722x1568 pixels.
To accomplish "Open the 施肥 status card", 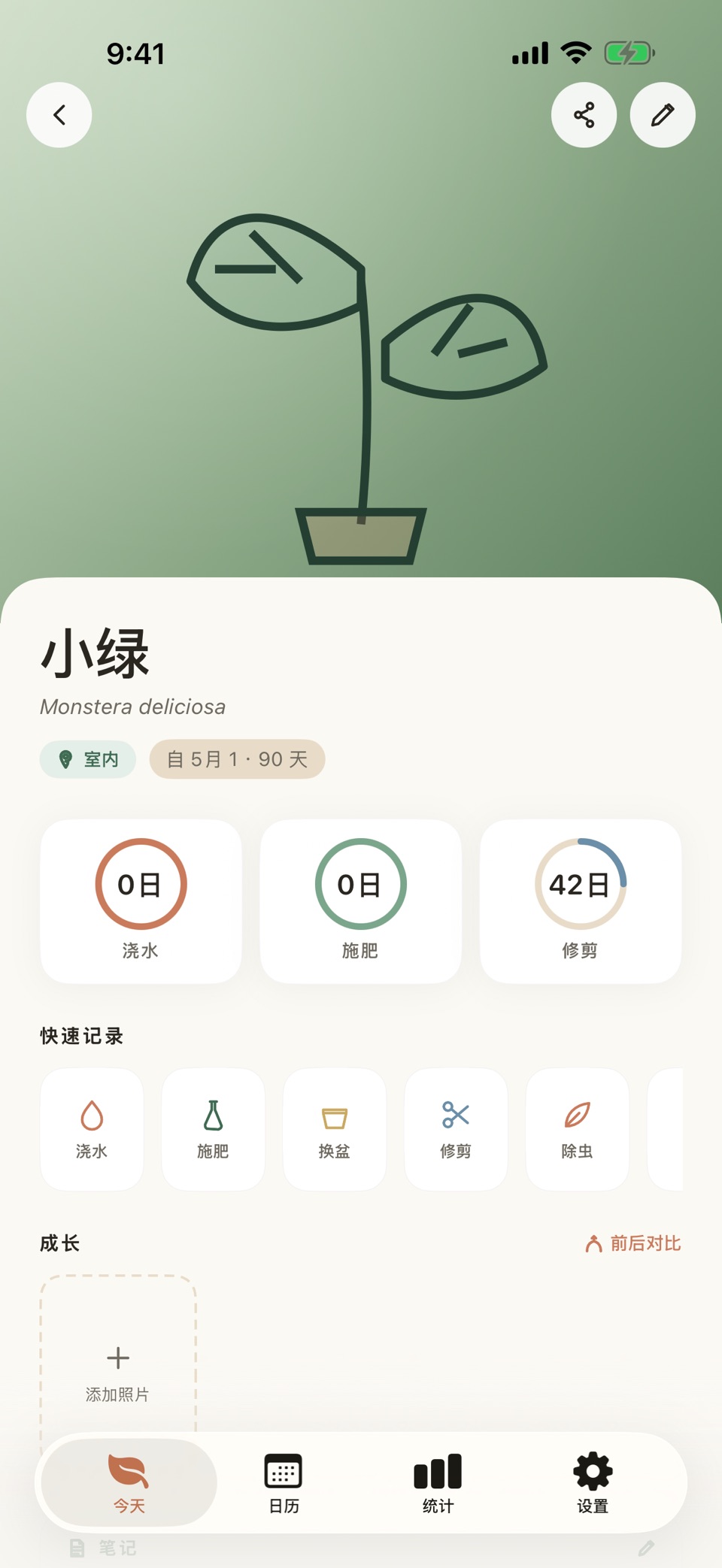I will (x=361, y=901).
